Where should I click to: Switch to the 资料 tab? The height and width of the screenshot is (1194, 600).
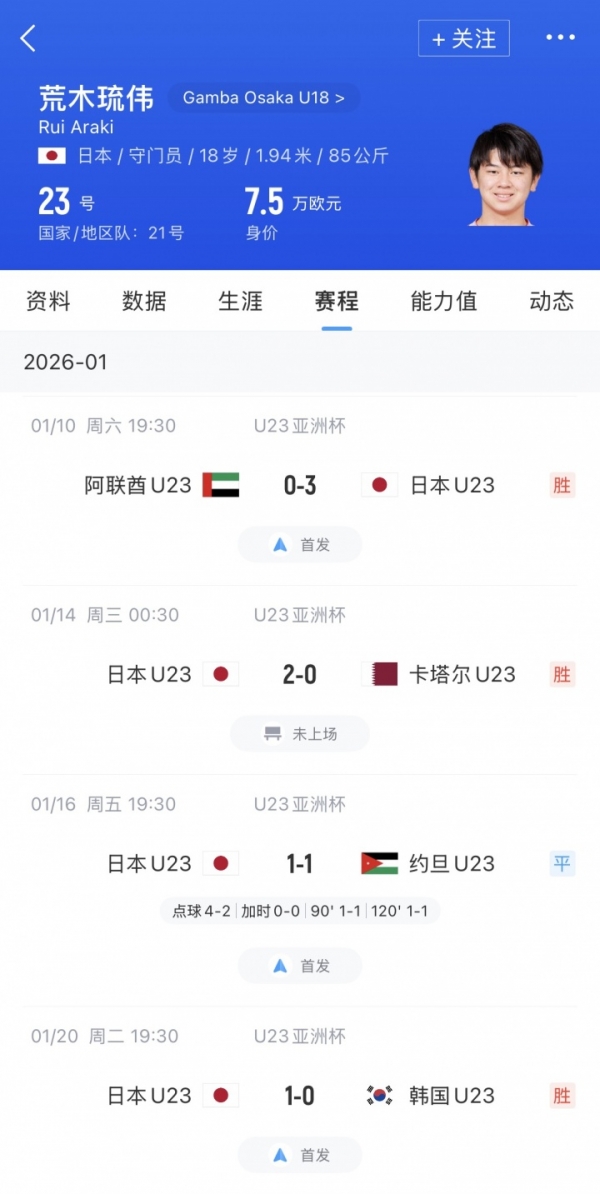pos(48,301)
